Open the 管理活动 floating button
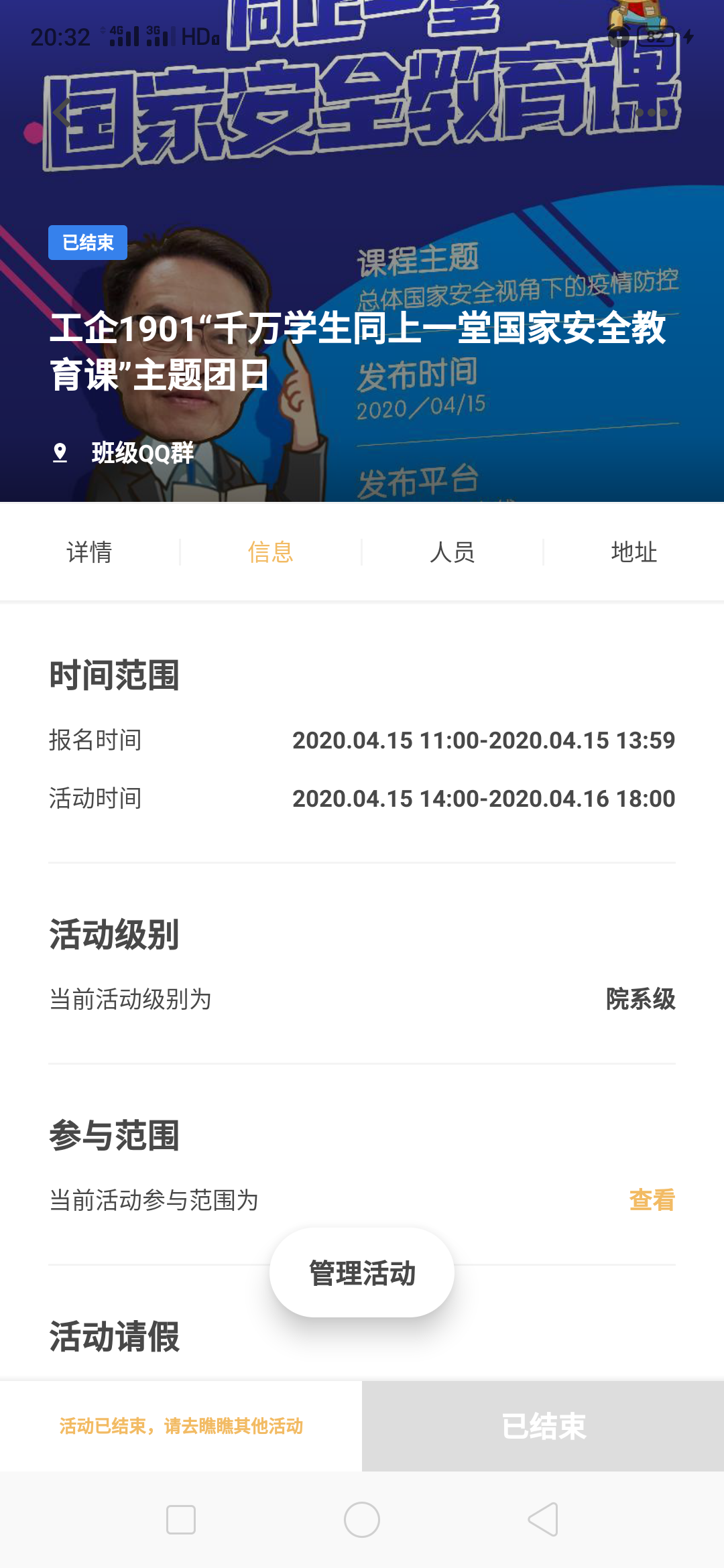Screen dimensions: 724x1568 [x=362, y=1272]
